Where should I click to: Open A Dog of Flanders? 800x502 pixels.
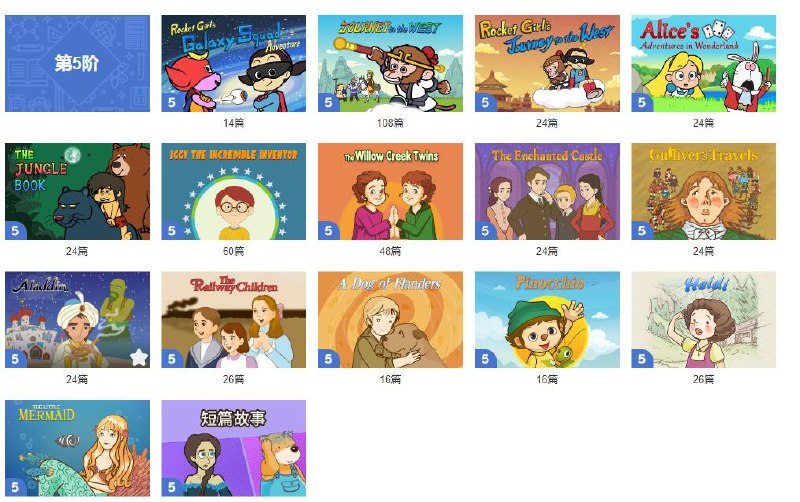coord(390,319)
